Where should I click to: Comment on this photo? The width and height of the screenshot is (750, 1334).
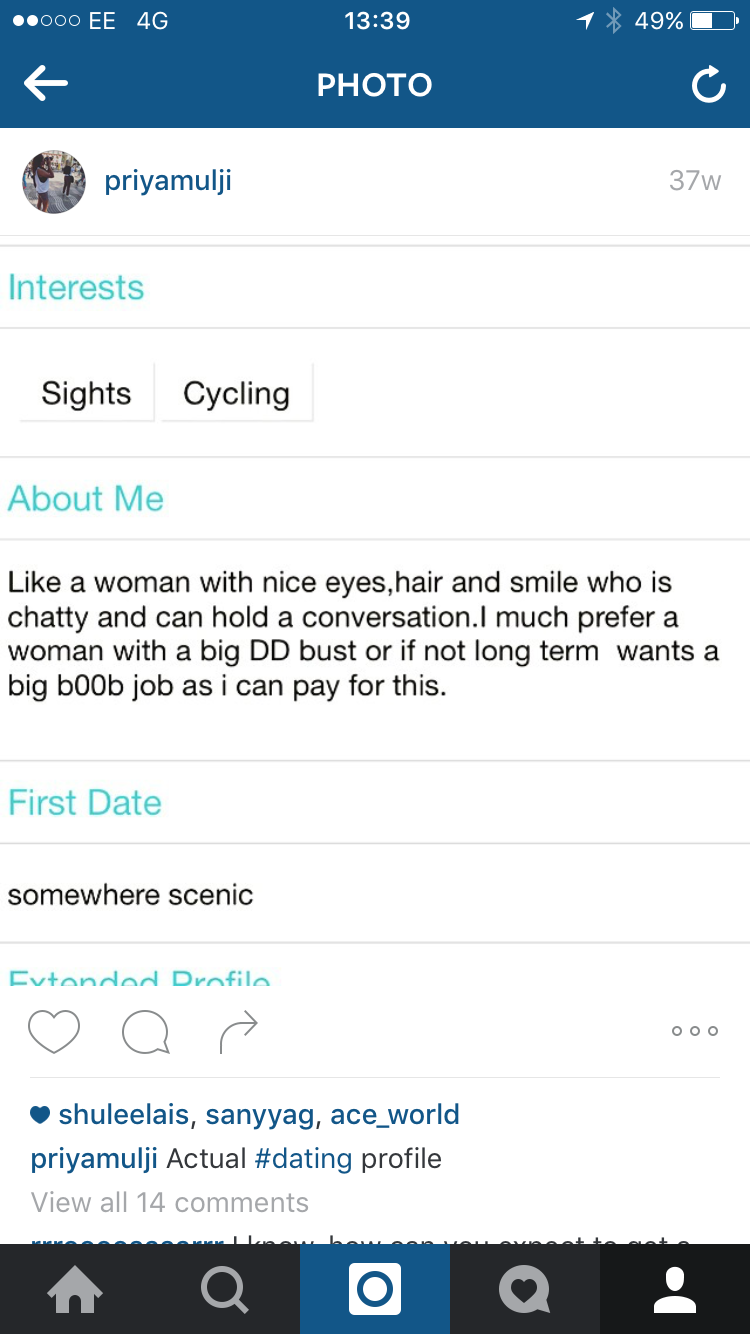pos(145,1031)
